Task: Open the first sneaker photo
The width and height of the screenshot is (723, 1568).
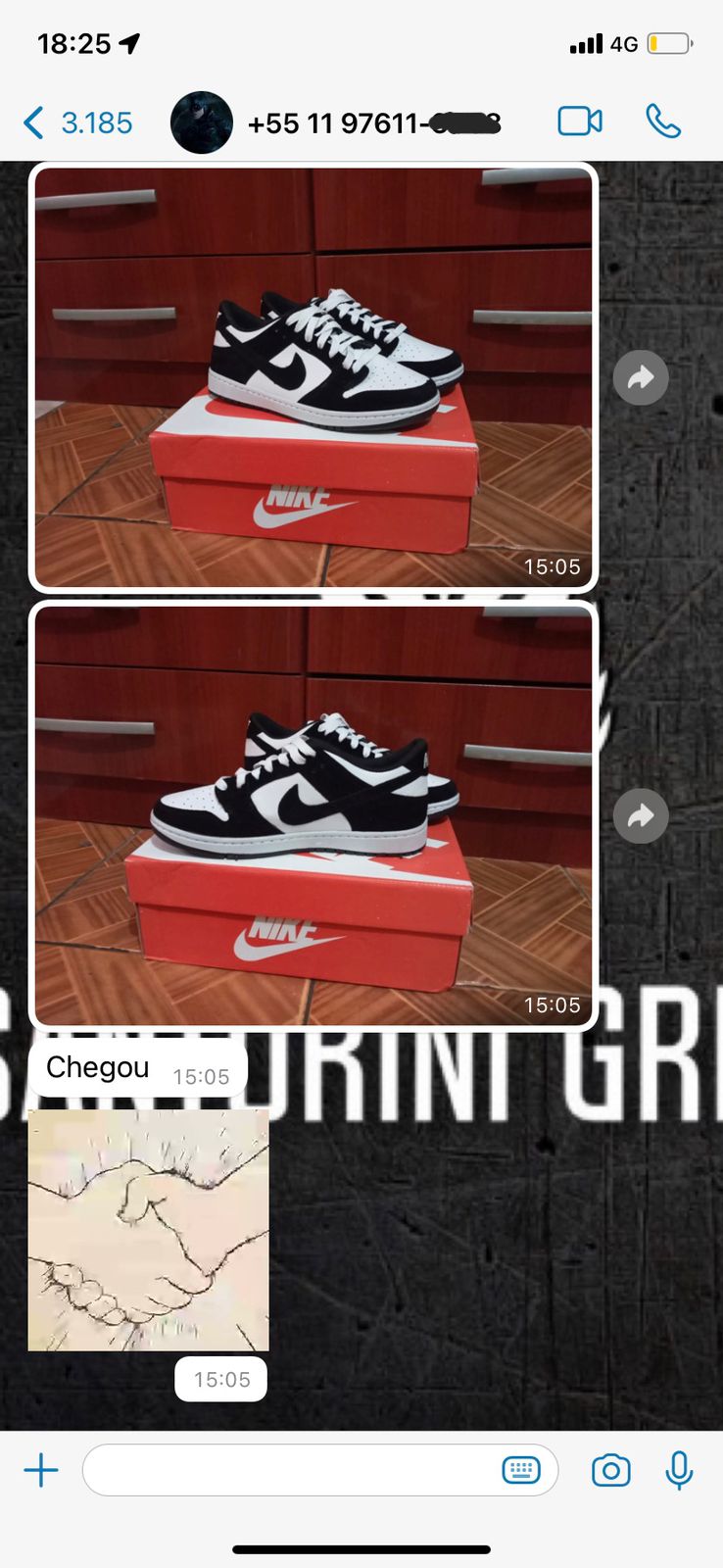Action: (x=313, y=377)
